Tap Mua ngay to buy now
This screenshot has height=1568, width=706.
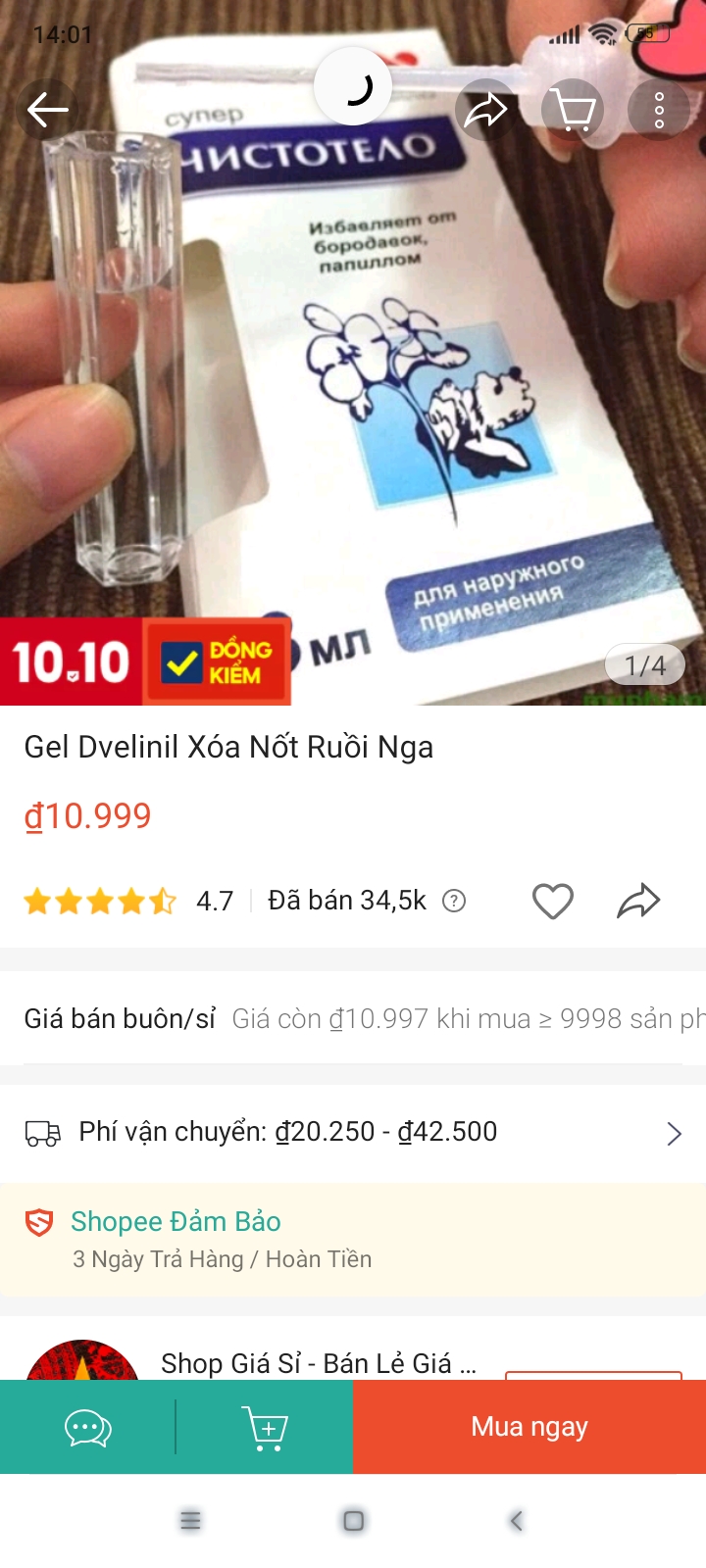(529, 1428)
